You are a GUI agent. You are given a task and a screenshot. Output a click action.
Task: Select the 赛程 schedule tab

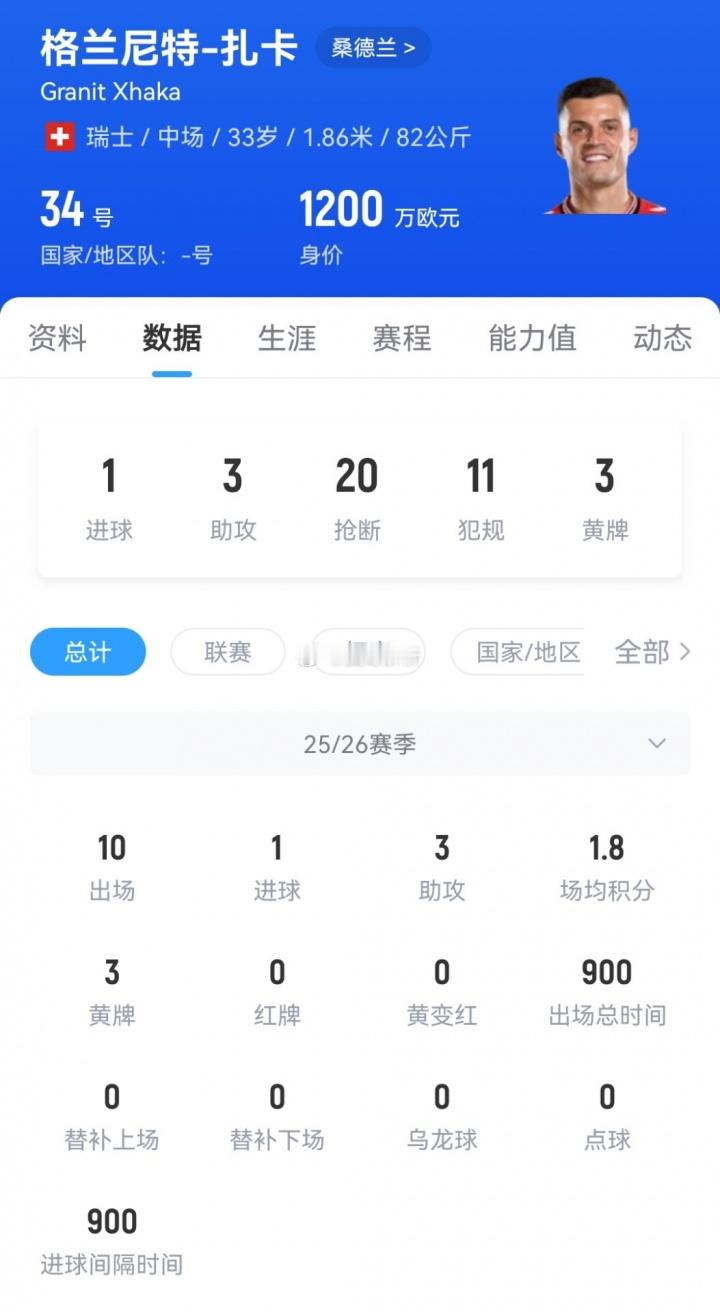pyautogui.click(x=400, y=338)
